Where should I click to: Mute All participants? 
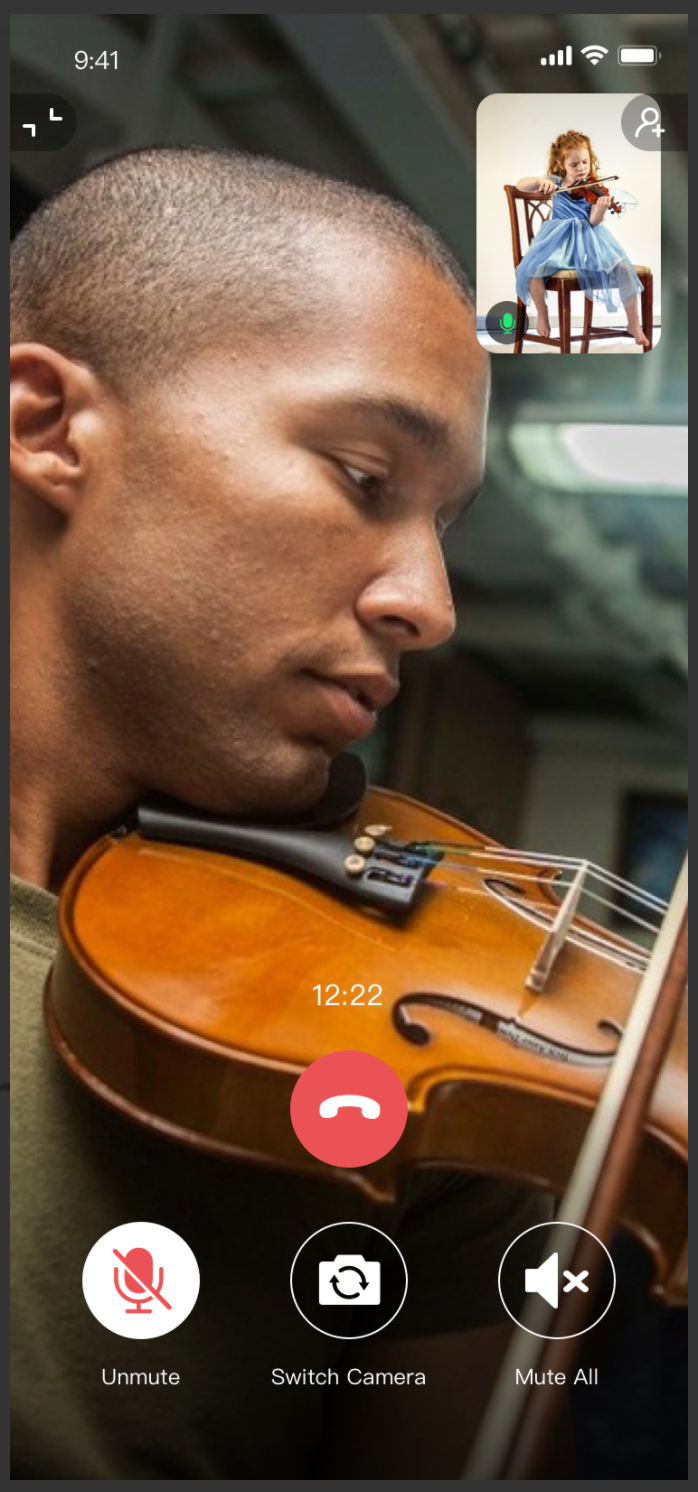pos(556,1280)
